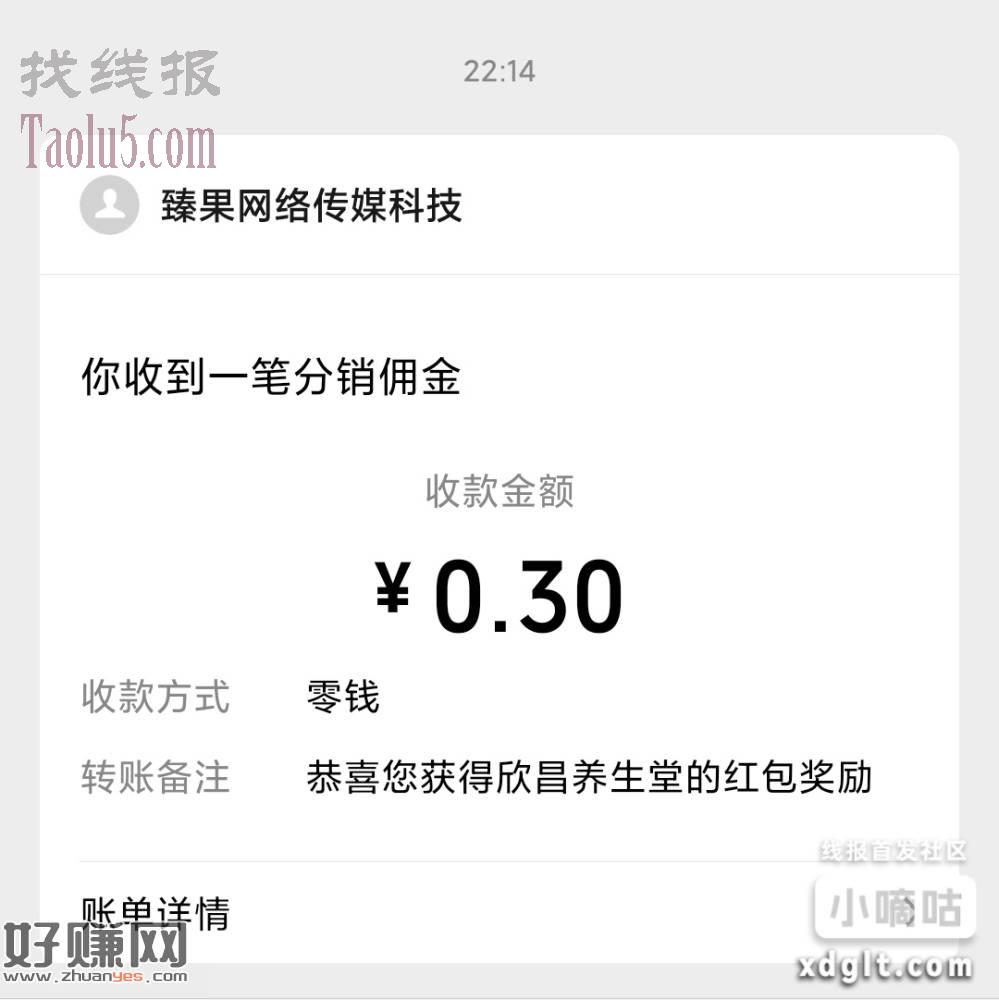The image size is (999, 1000).
Task: Open sender 臻果网络传媒科技 profile header
Action: pos(310,206)
